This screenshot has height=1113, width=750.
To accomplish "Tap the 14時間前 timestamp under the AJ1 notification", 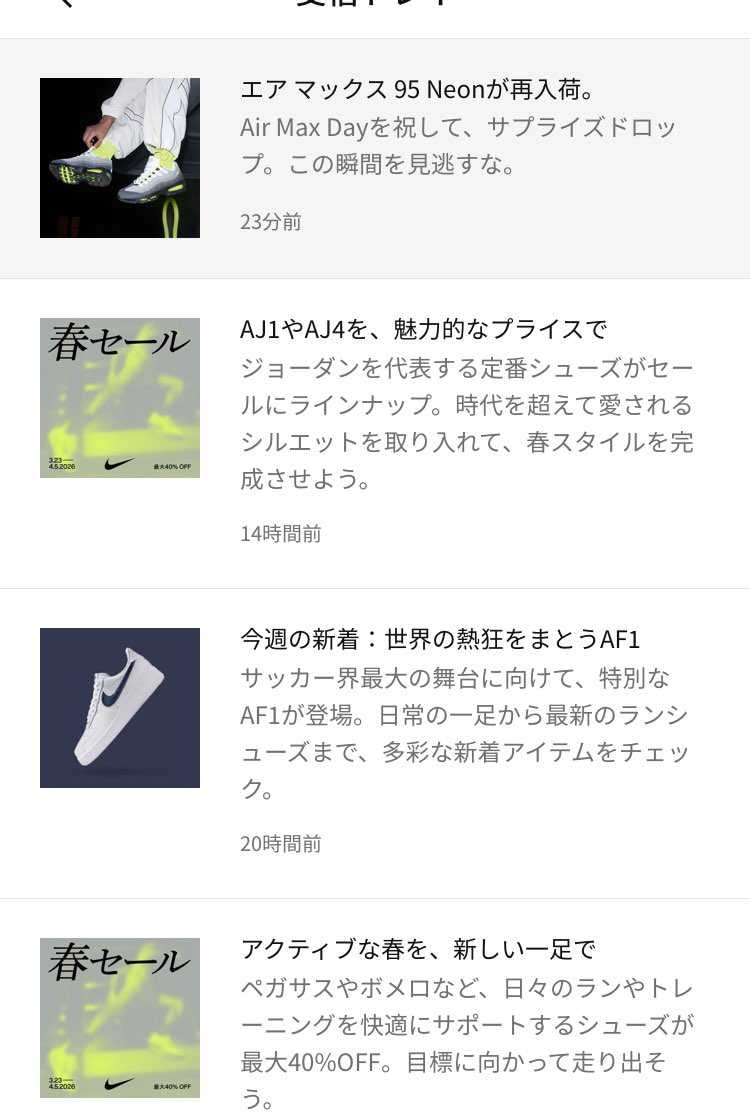I will [x=280, y=533].
